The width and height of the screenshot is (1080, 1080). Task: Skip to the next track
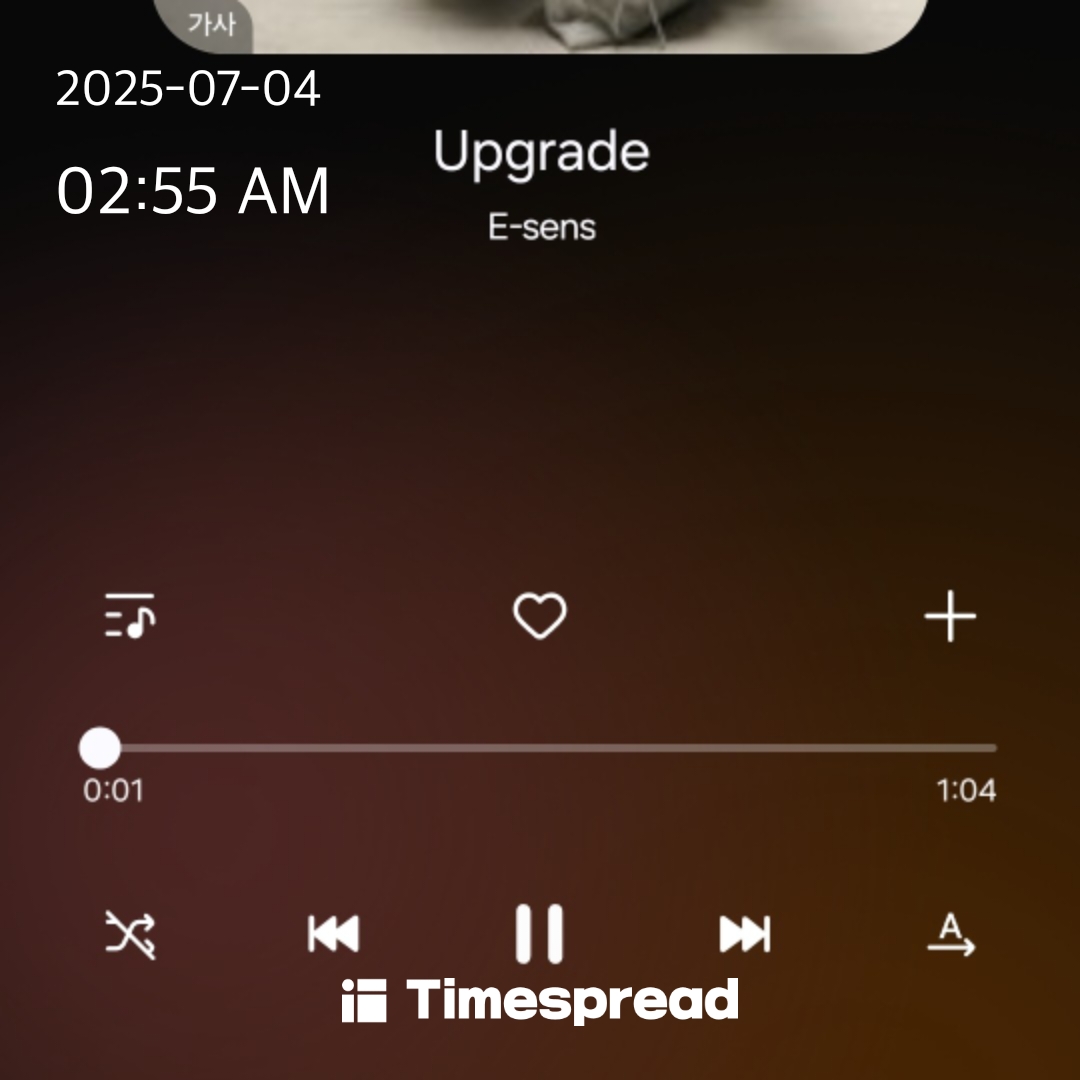pos(745,934)
